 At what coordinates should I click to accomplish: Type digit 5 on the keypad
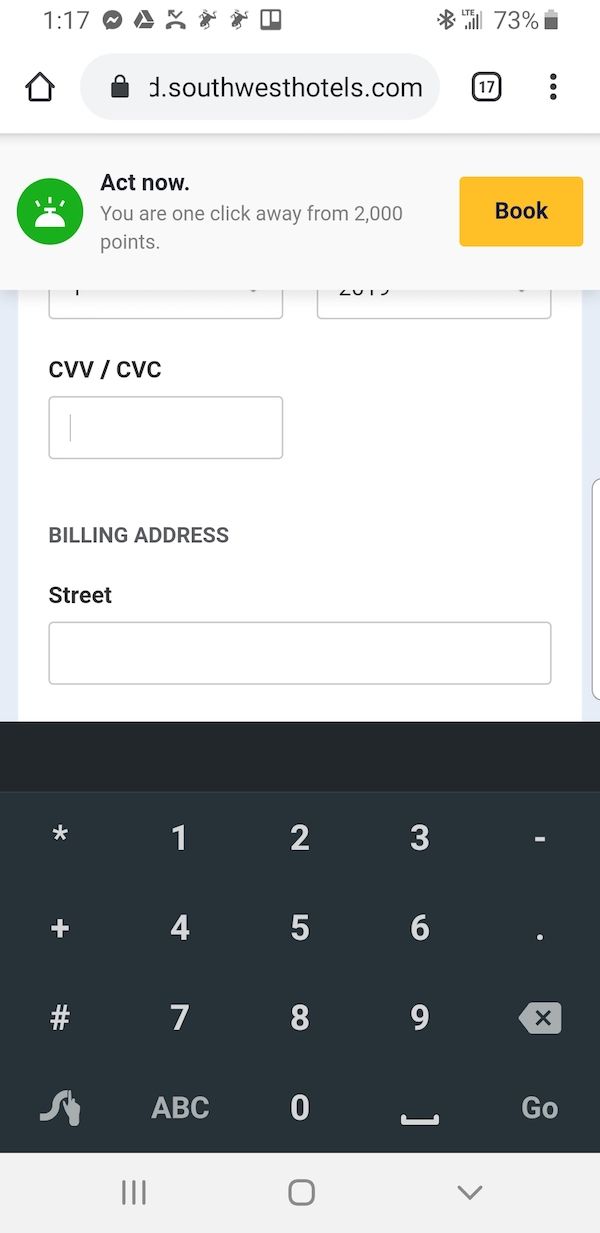[x=300, y=928]
